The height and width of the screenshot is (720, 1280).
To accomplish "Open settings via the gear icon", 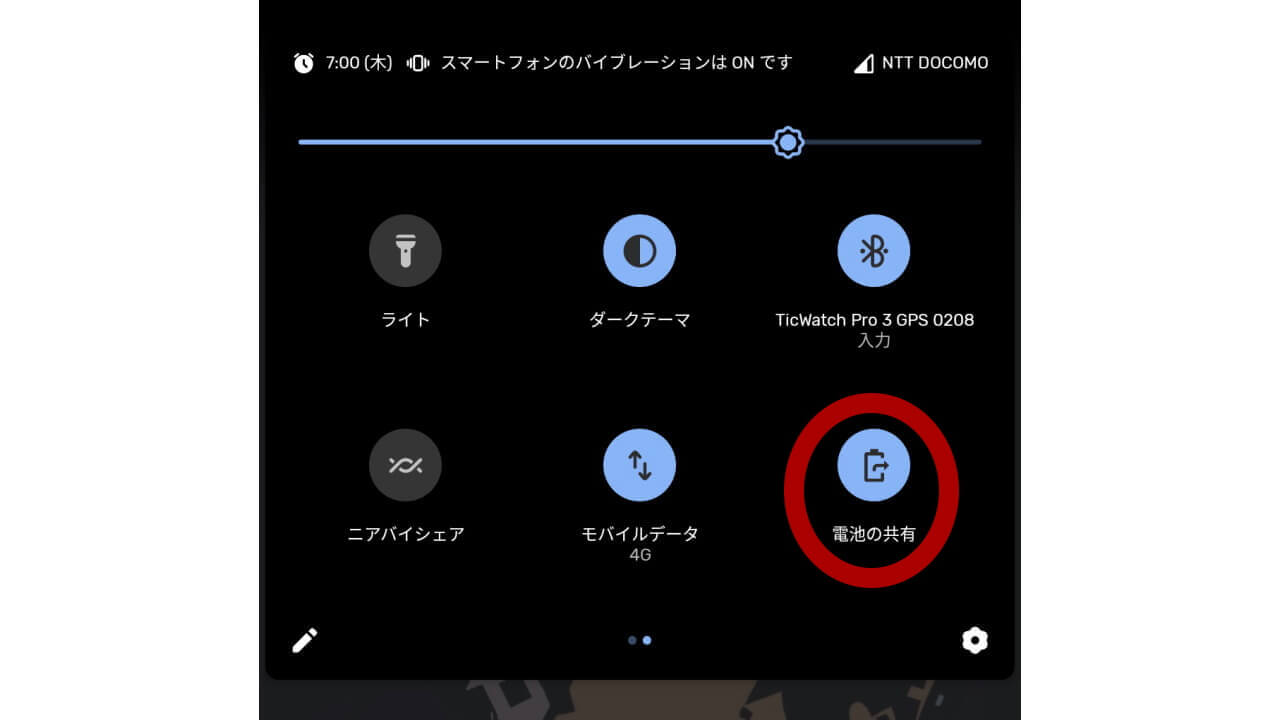I will tap(974, 640).
